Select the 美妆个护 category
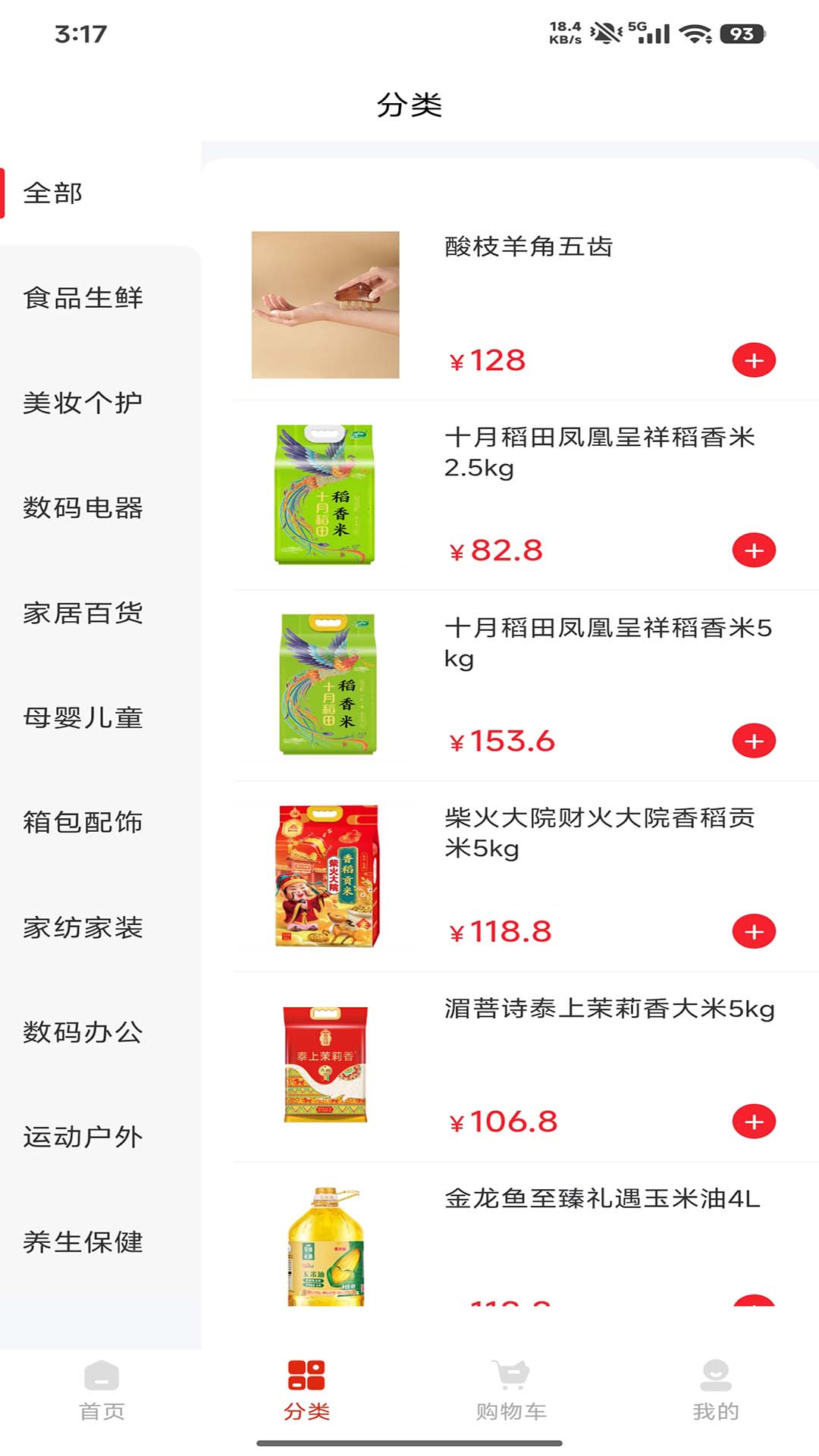 [x=83, y=403]
